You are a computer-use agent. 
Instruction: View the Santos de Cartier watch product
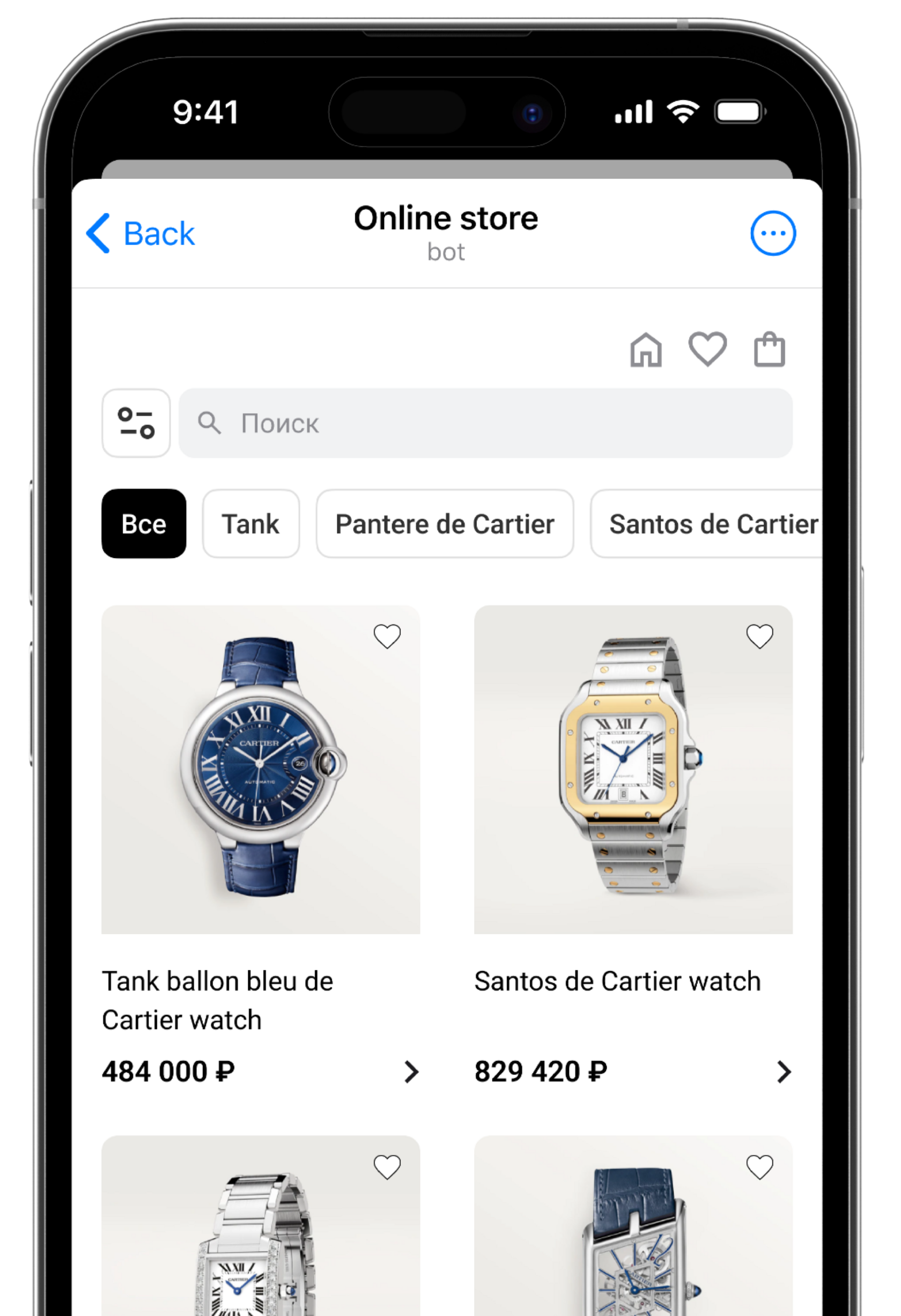pos(633,770)
